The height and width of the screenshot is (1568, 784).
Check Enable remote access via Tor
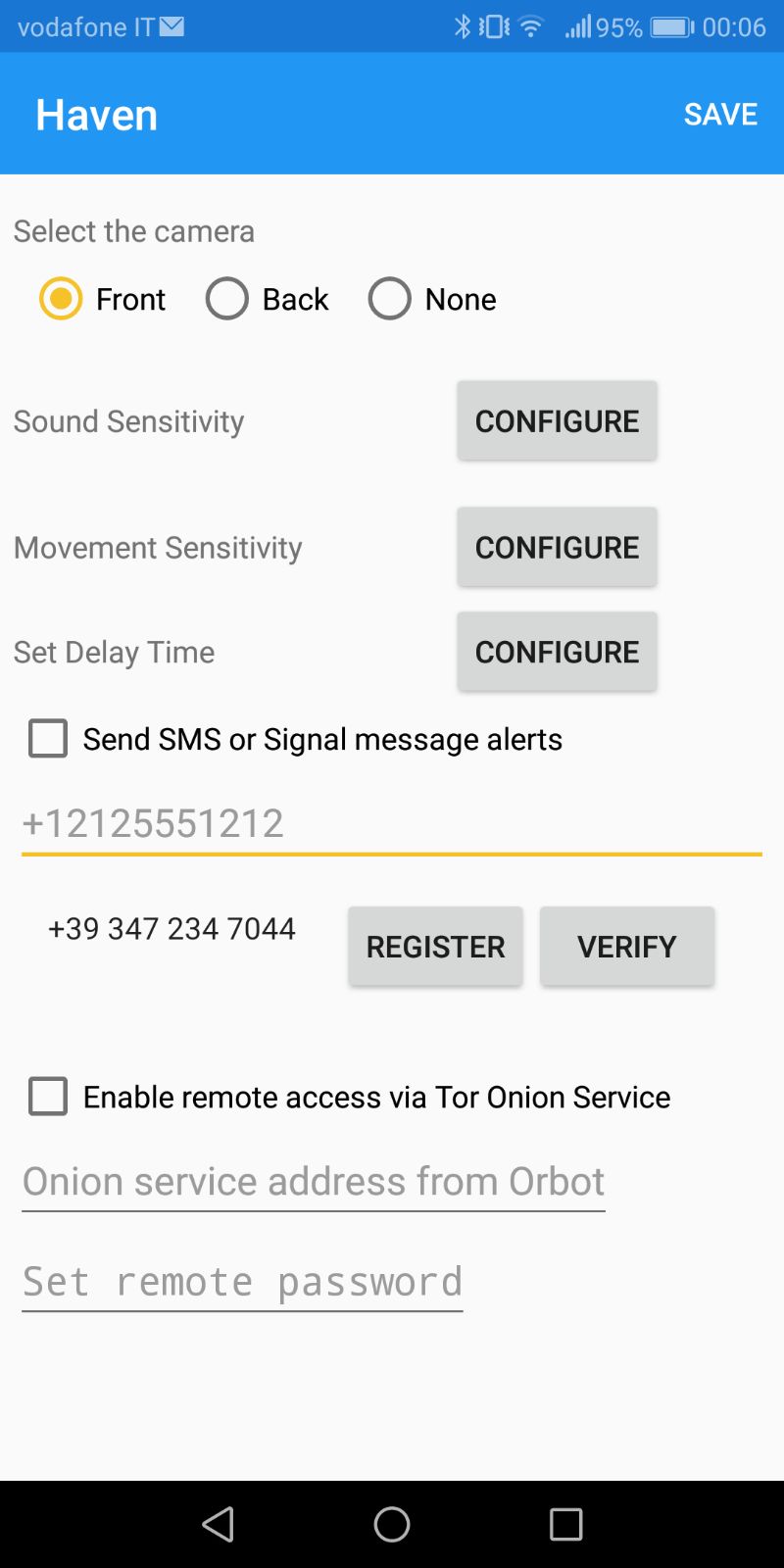click(48, 1097)
